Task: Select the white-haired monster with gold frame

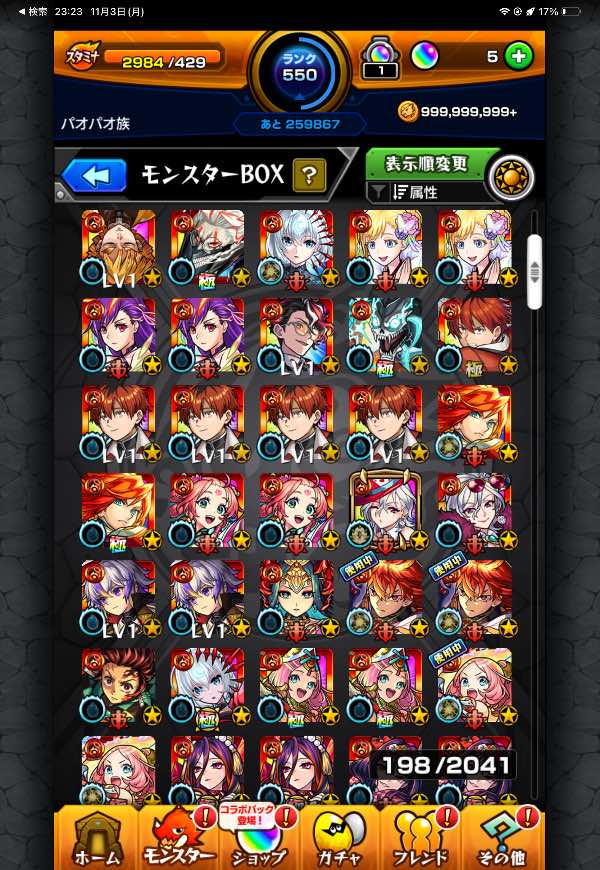Action: (385, 510)
